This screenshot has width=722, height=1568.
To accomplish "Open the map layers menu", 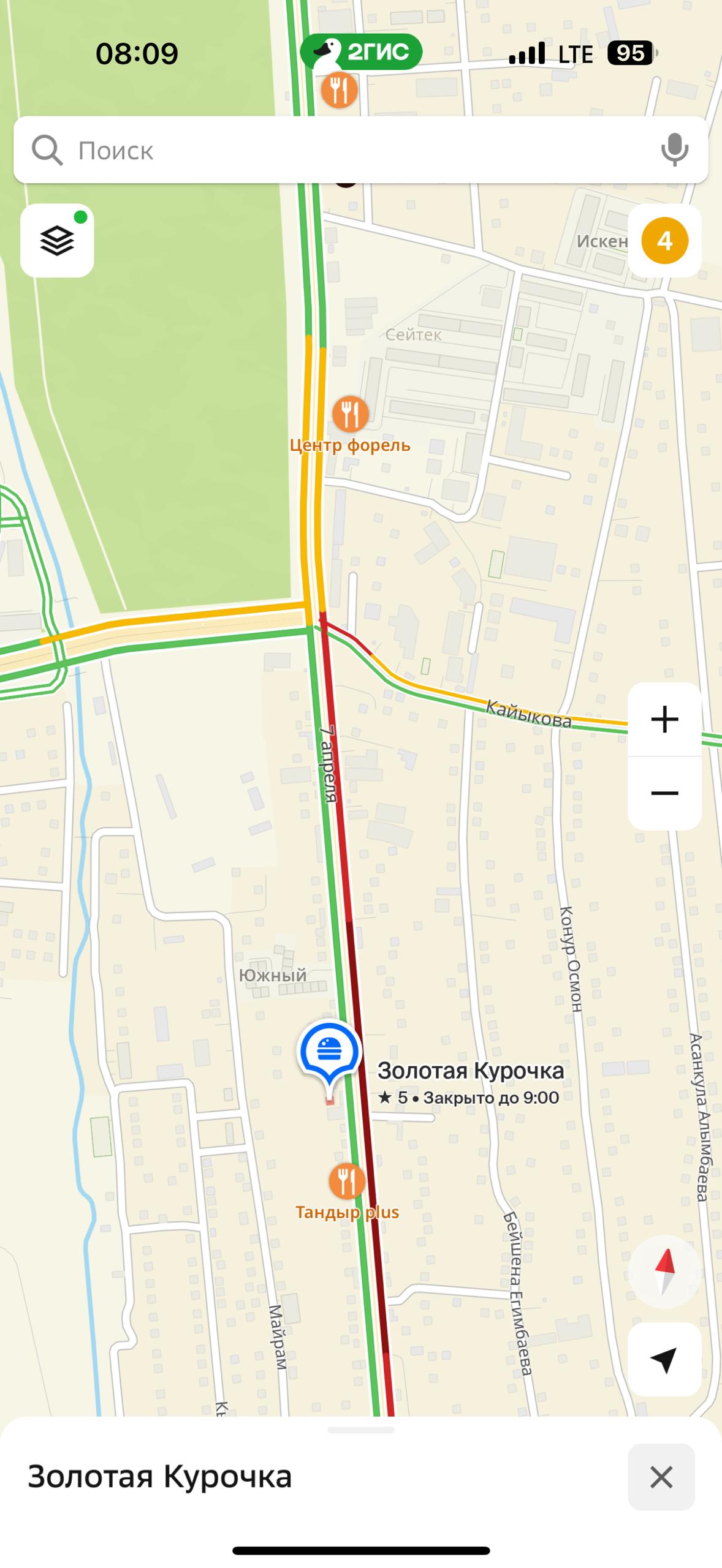I will point(57,240).
